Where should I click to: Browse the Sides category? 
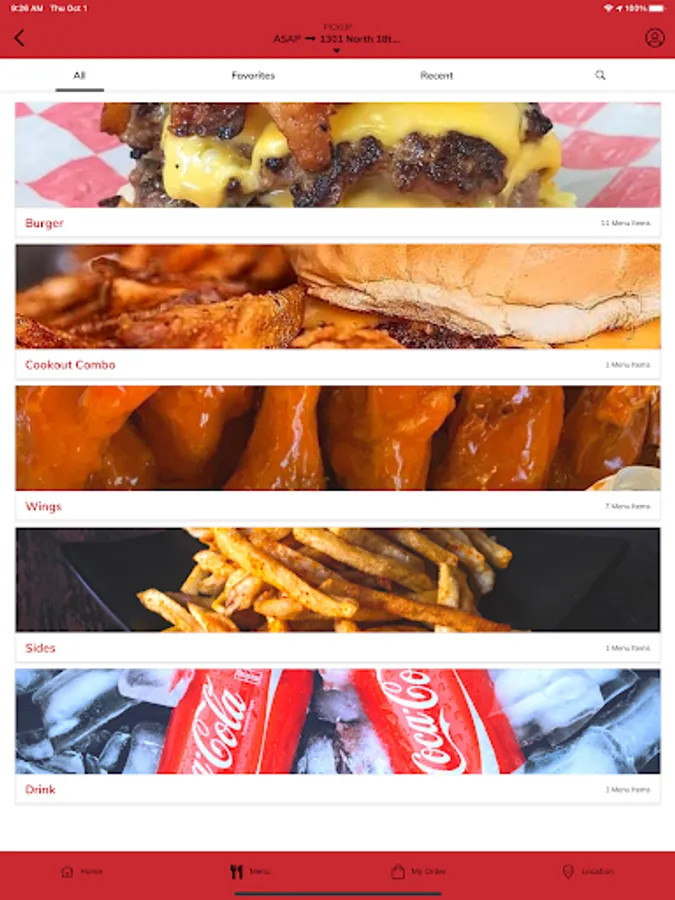(x=337, y=595)
